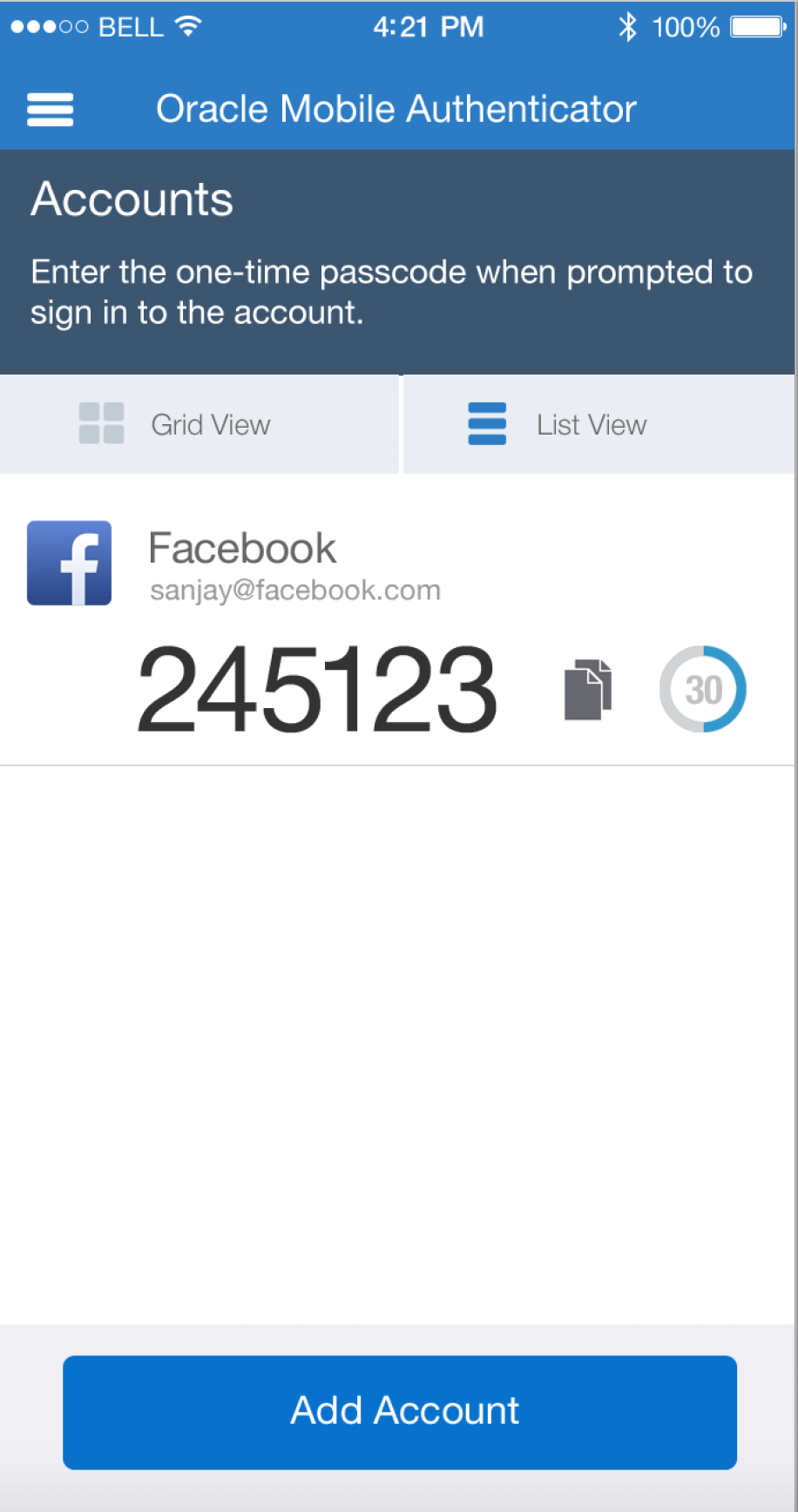798x1512 pixels.
Task: Switch to List View
Action: click(x=599, y=424)
